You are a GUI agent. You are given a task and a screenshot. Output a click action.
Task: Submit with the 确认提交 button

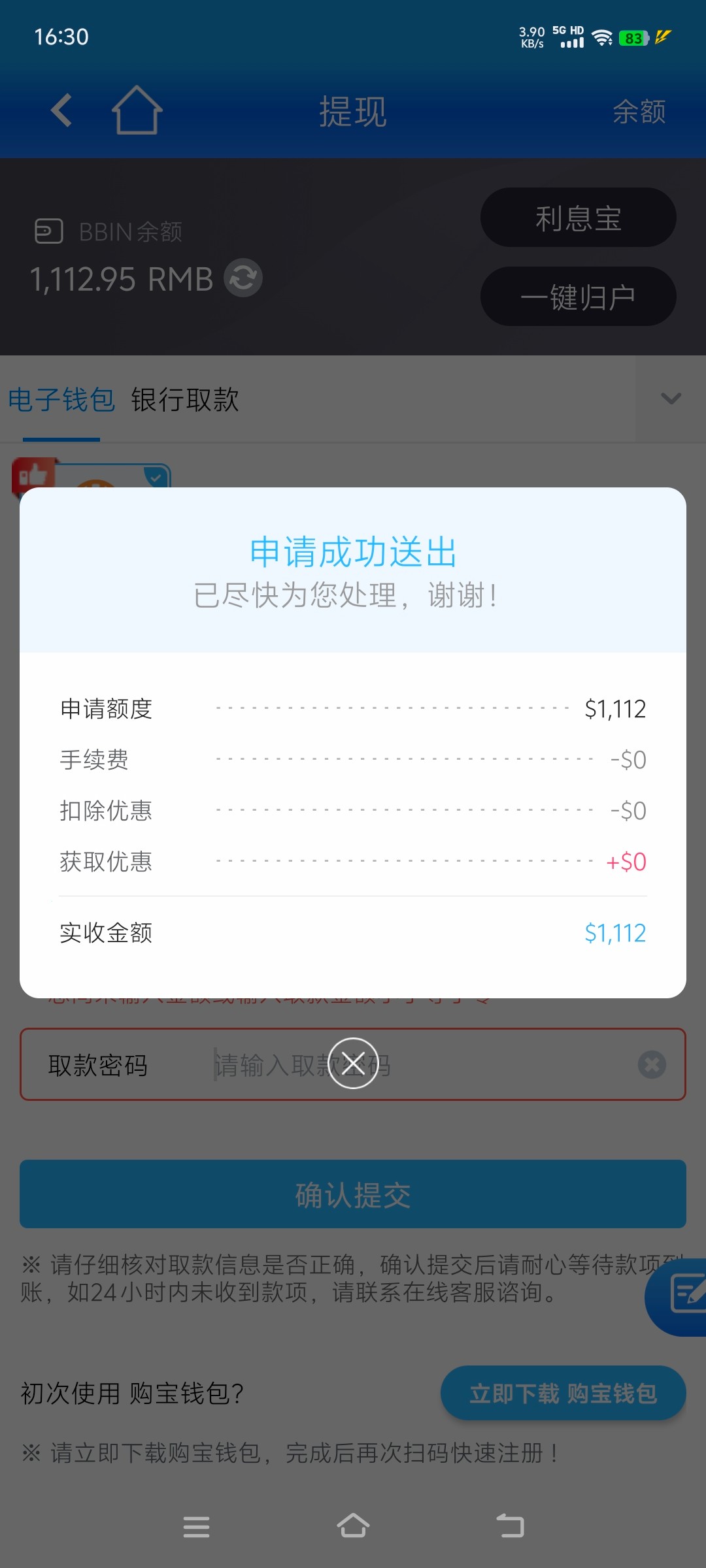(353, 1194)
